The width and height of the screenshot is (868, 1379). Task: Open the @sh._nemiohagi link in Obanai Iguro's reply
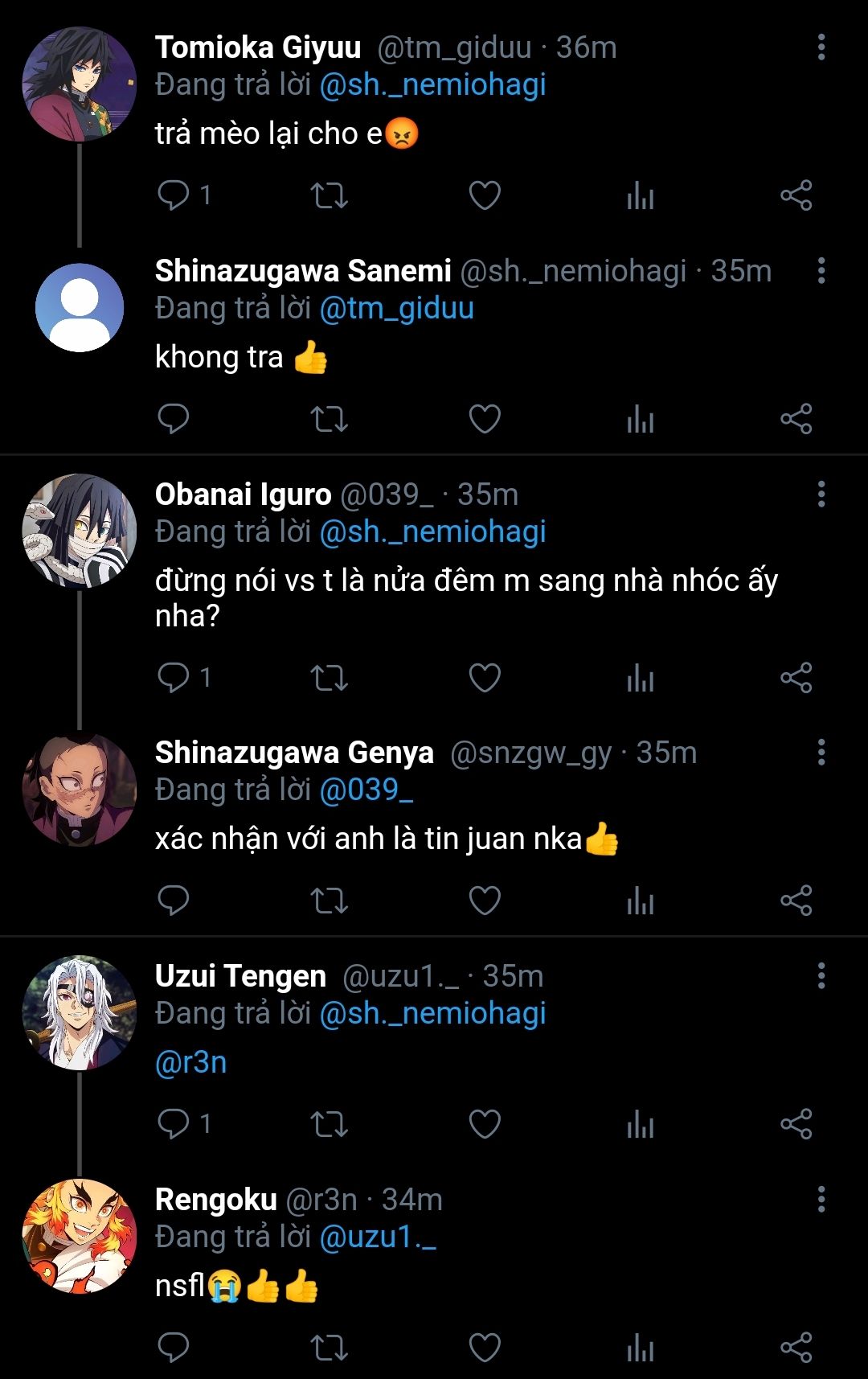[432, 531]
